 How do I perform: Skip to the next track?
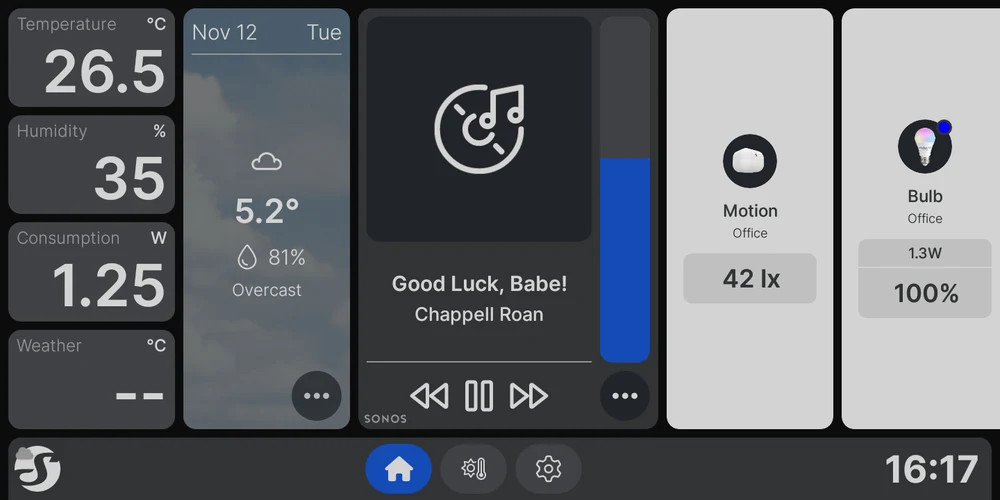click(x=528, y=396)
